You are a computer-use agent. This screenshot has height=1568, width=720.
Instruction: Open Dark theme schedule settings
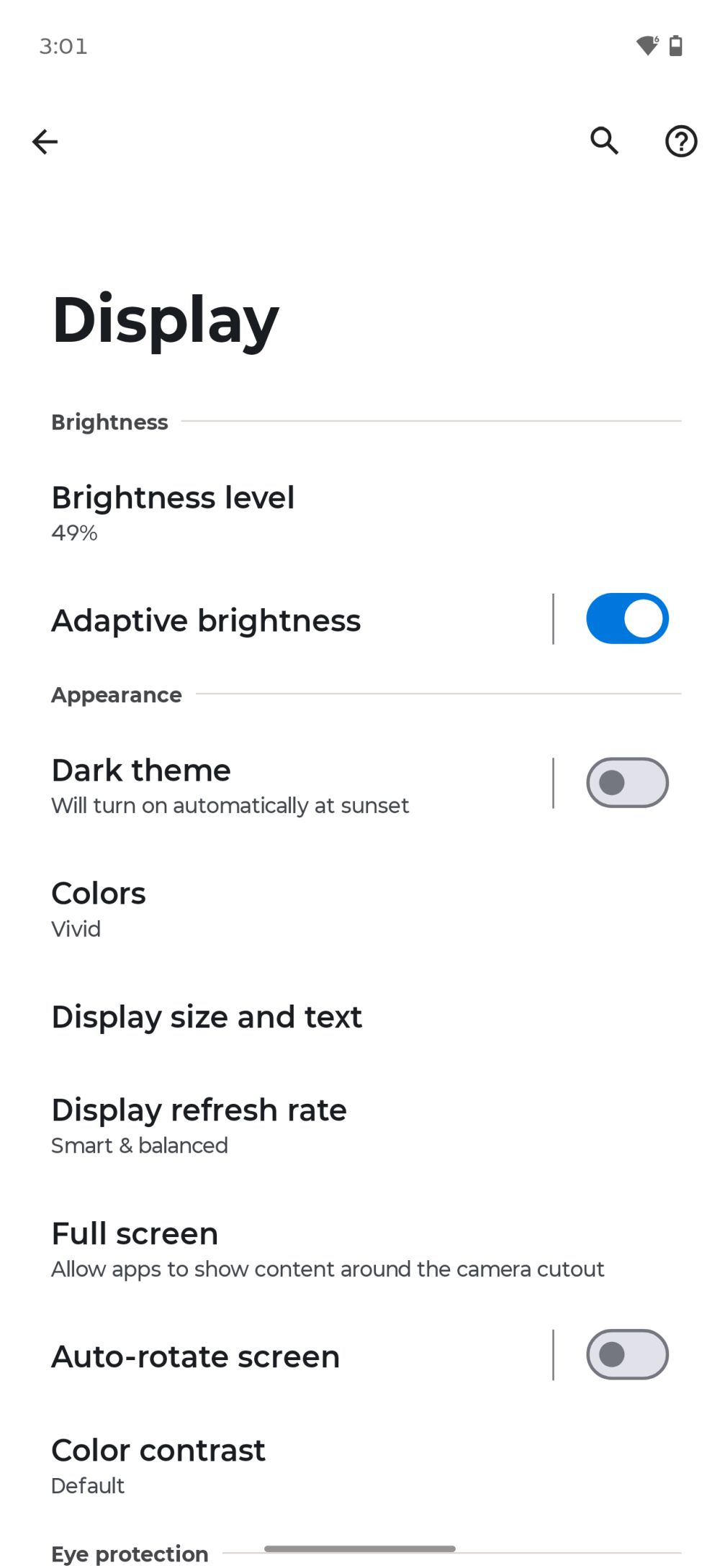pos(230,786)
